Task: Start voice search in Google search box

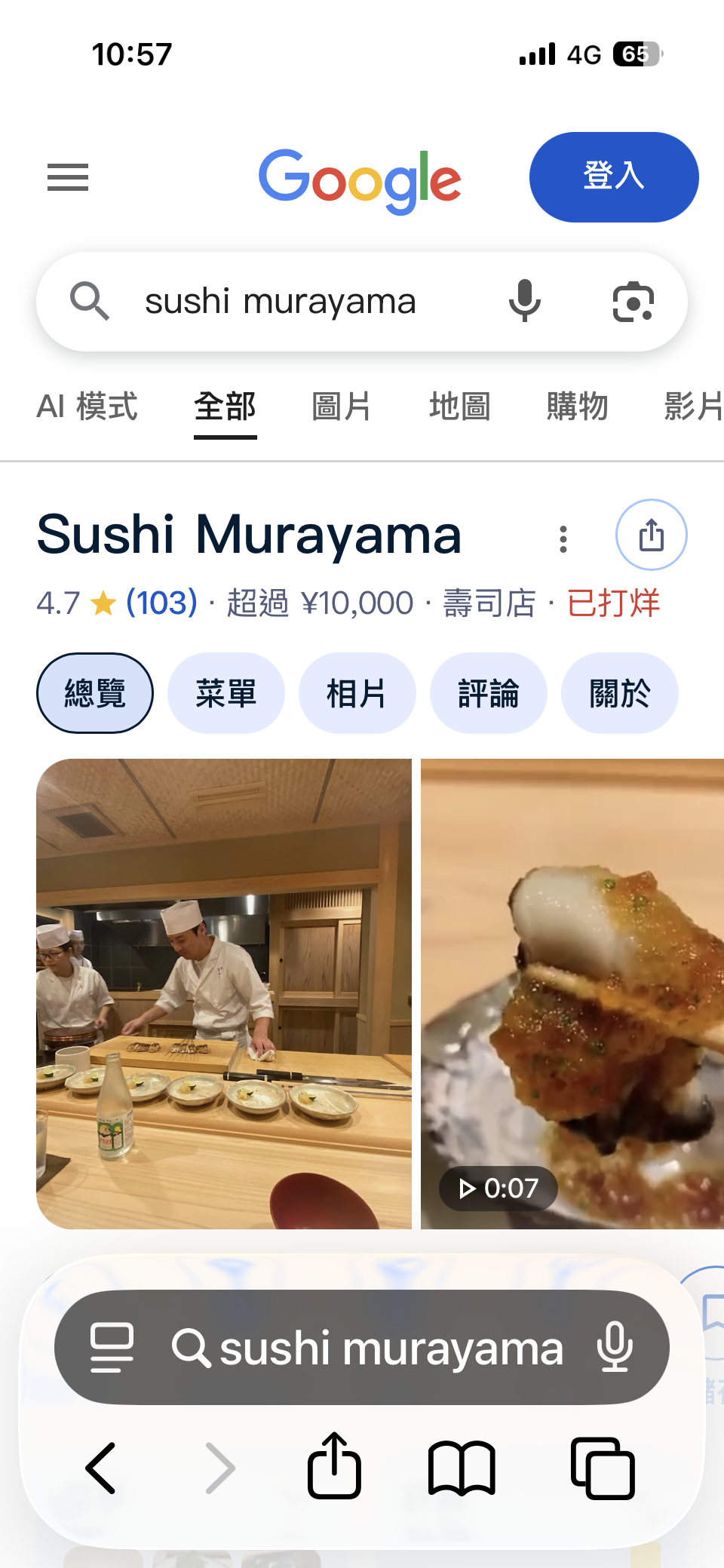Action: 524,301
